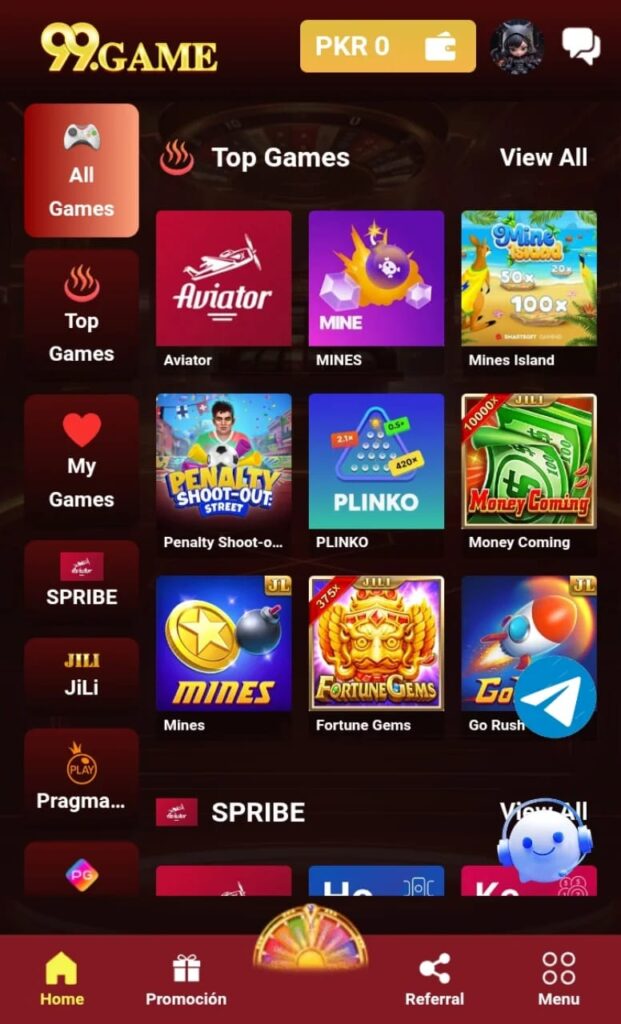Viewport: 621px width, 1024px height.
Task: Launch the Money Coming game
Action: pos(528,461)
